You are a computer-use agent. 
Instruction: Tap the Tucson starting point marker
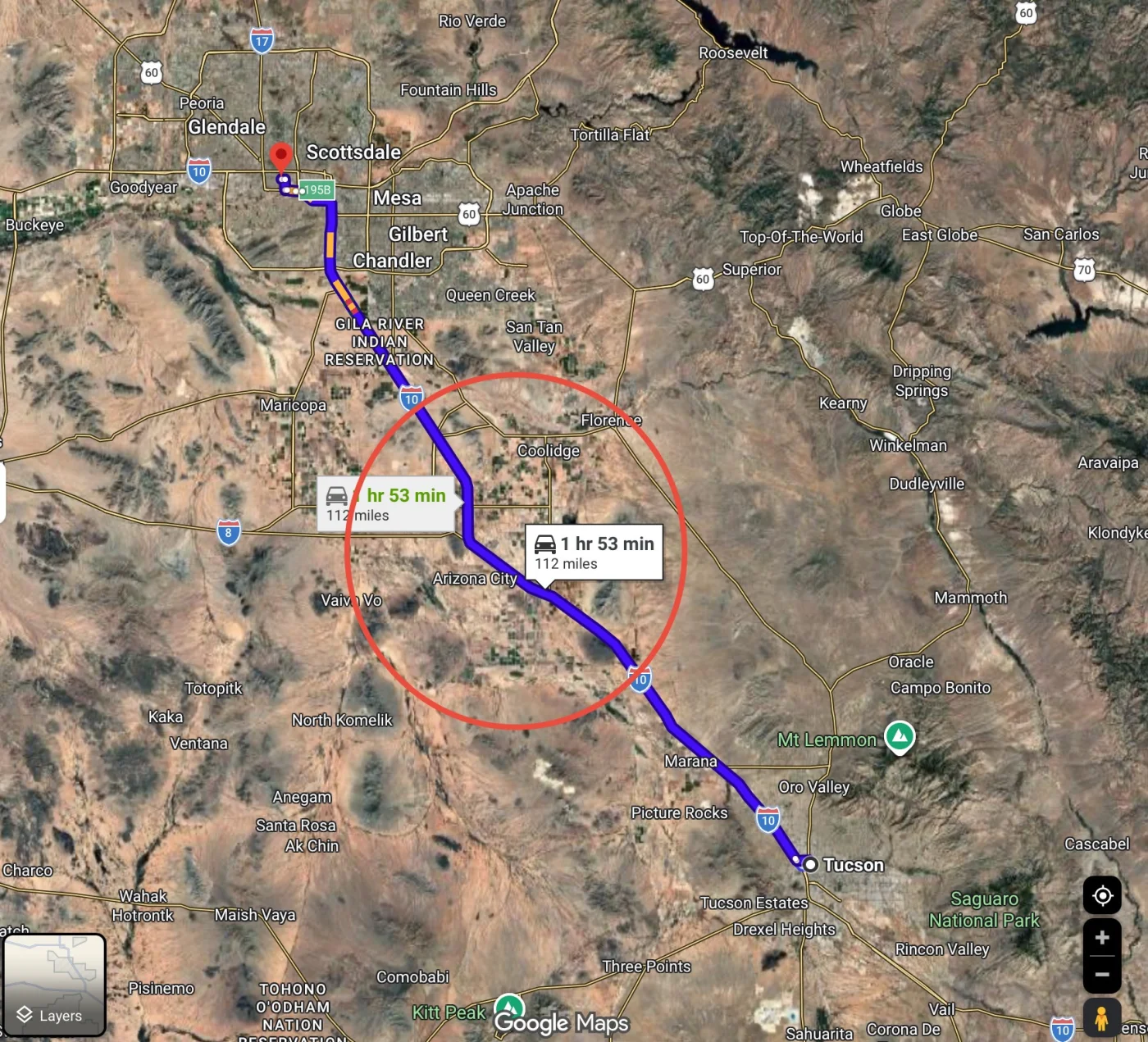point(810,864)
